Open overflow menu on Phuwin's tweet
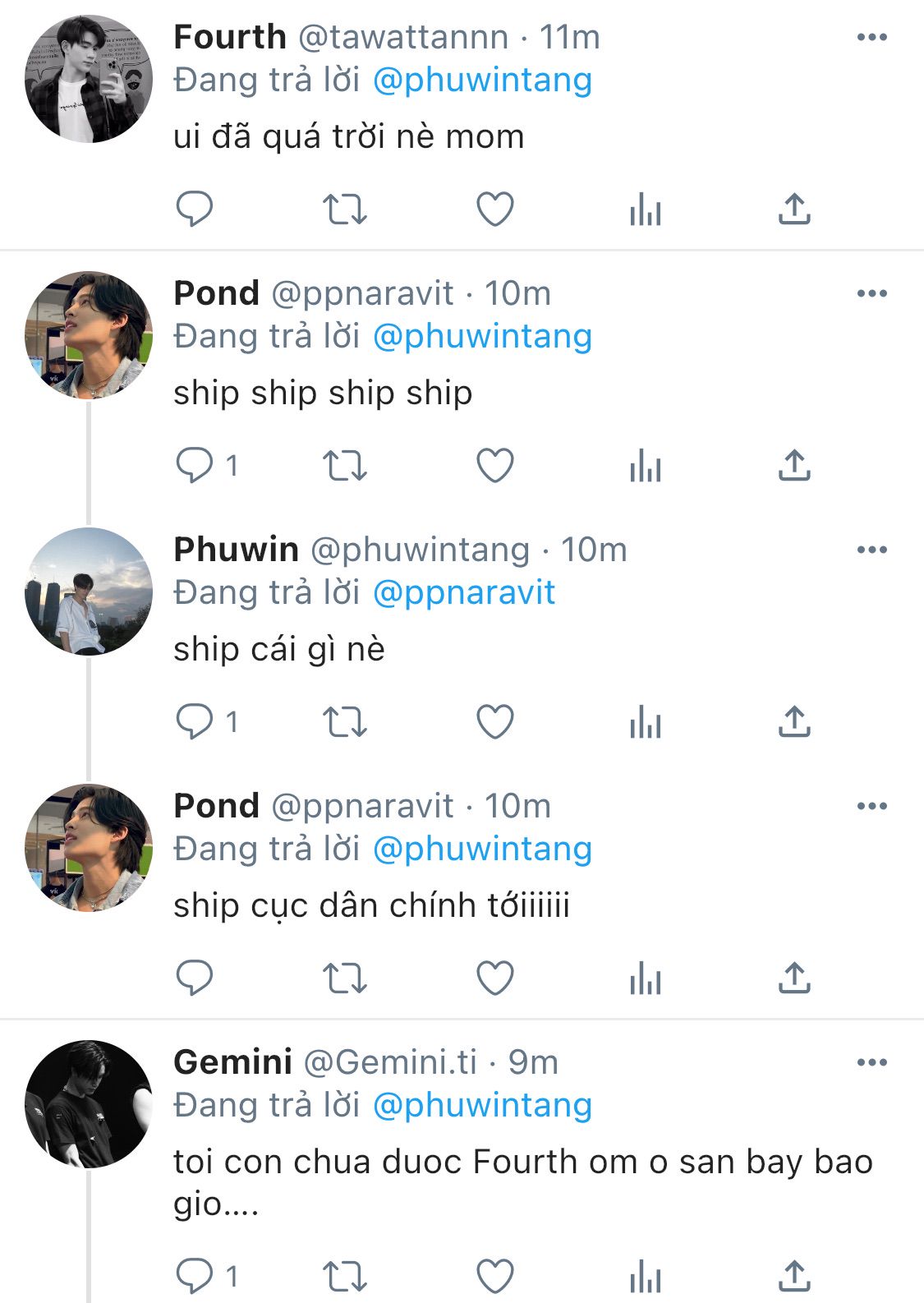The width and height of the screenshot is (924, 1303). click(x=871, y=550)
